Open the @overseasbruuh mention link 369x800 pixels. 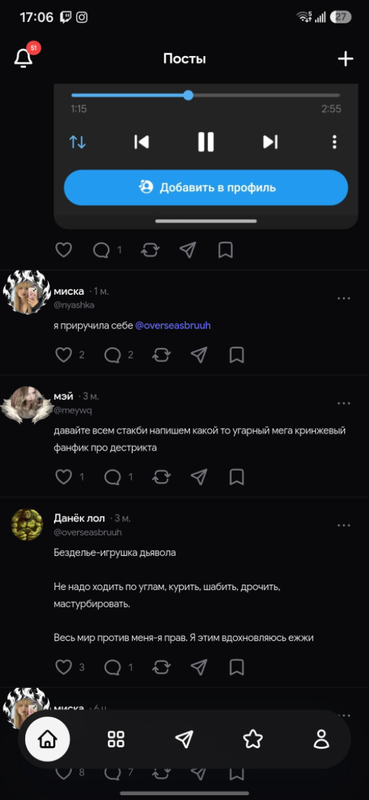(173, 326)
